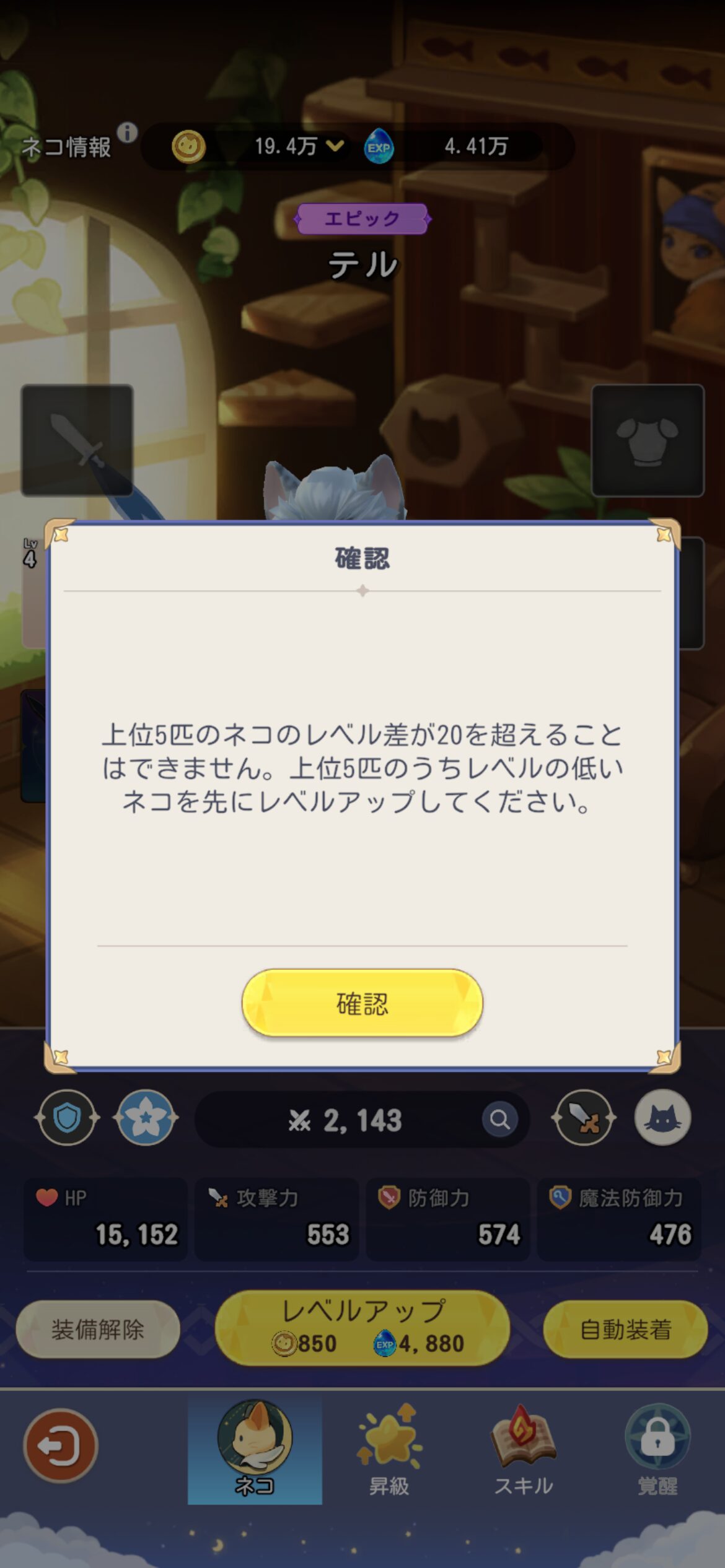Tap 装備解除 to unequip gear

tap(98, 1330)
